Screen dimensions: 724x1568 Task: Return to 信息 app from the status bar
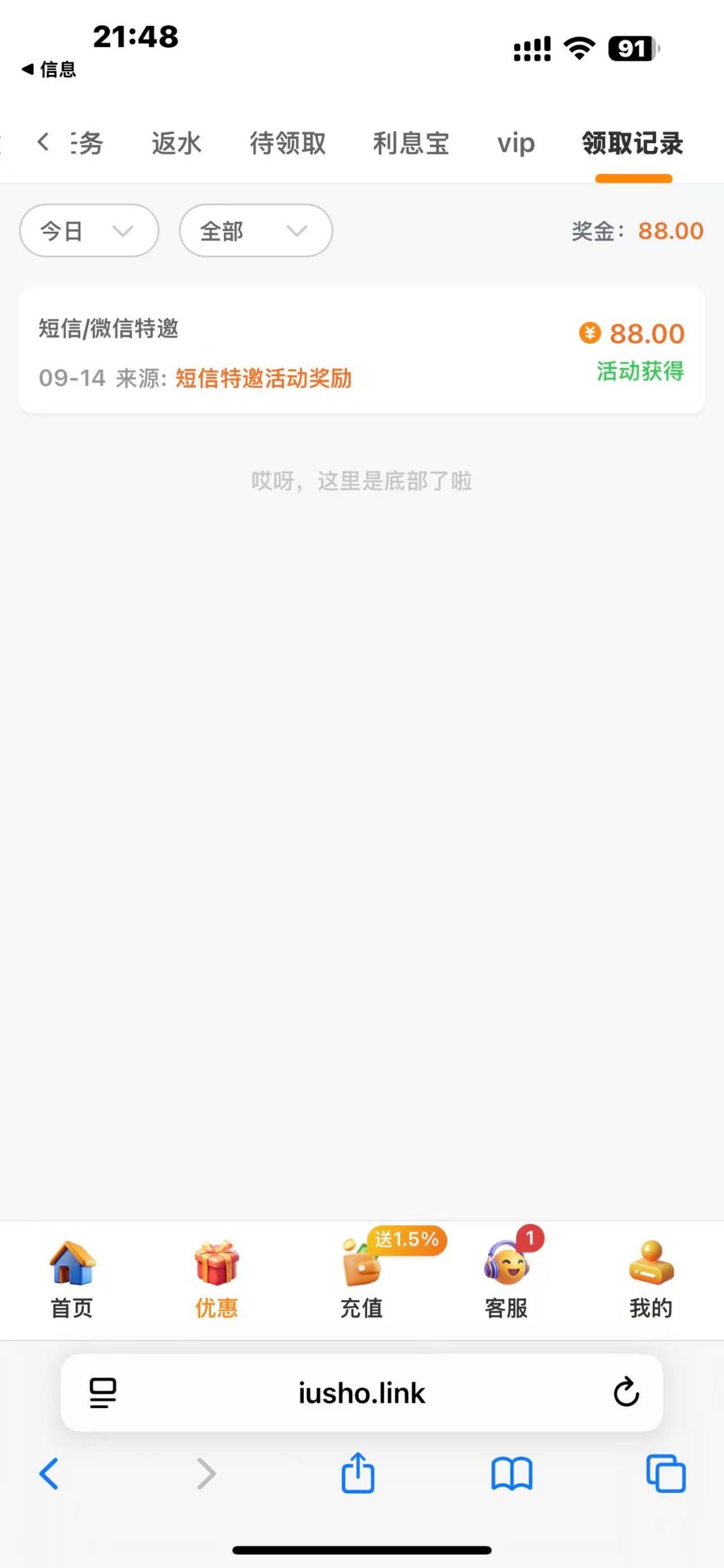tap(49, 69)
